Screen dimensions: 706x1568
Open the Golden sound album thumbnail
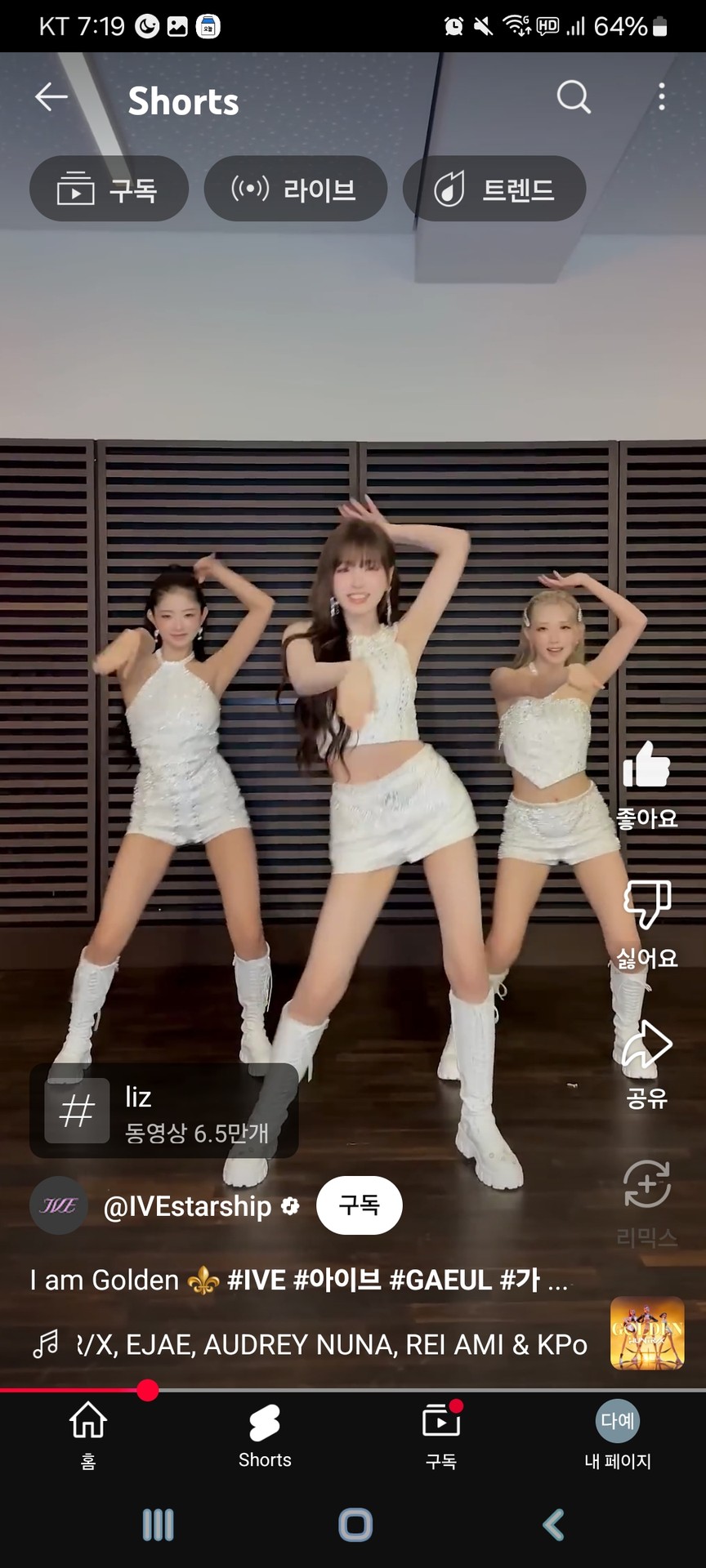point(646,1333)
